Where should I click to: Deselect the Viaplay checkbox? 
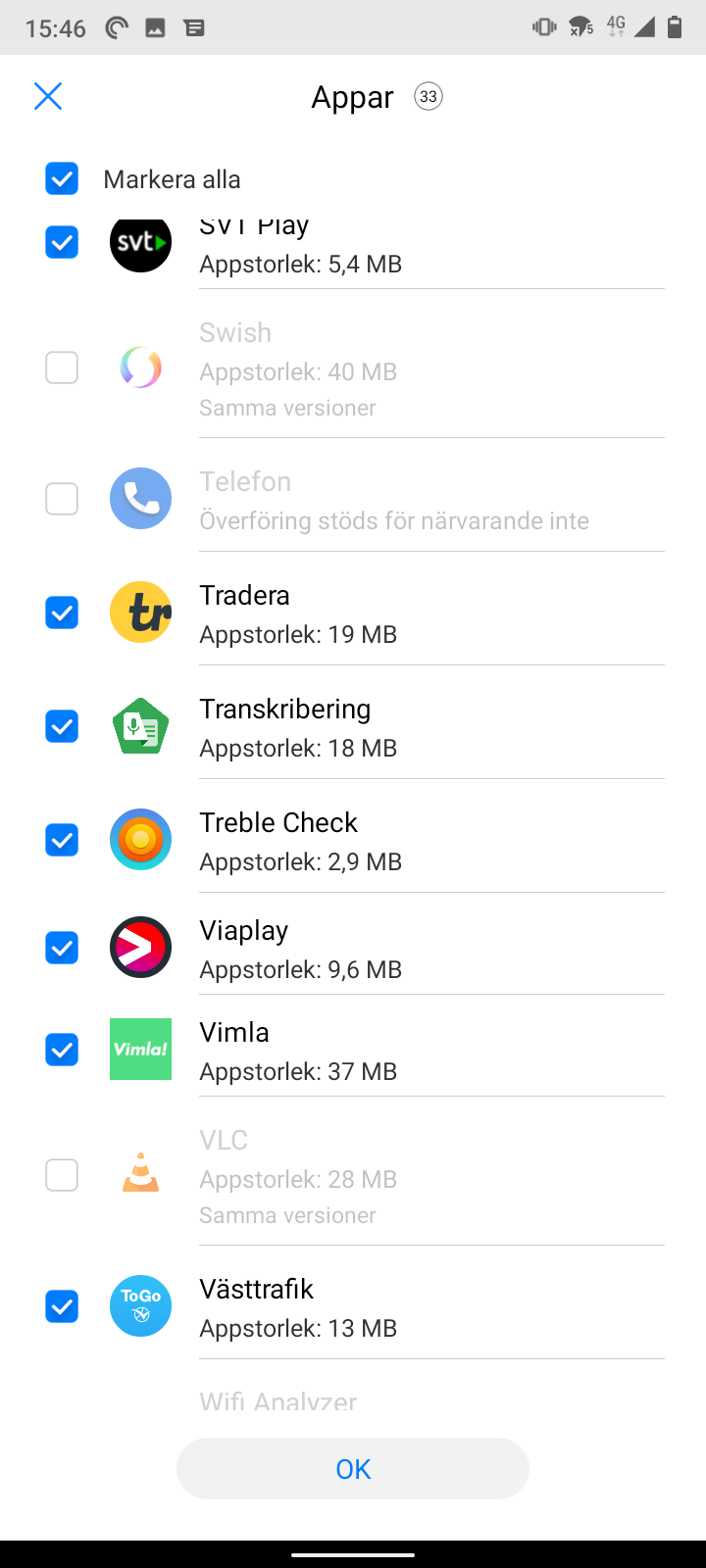coord(62,948)
